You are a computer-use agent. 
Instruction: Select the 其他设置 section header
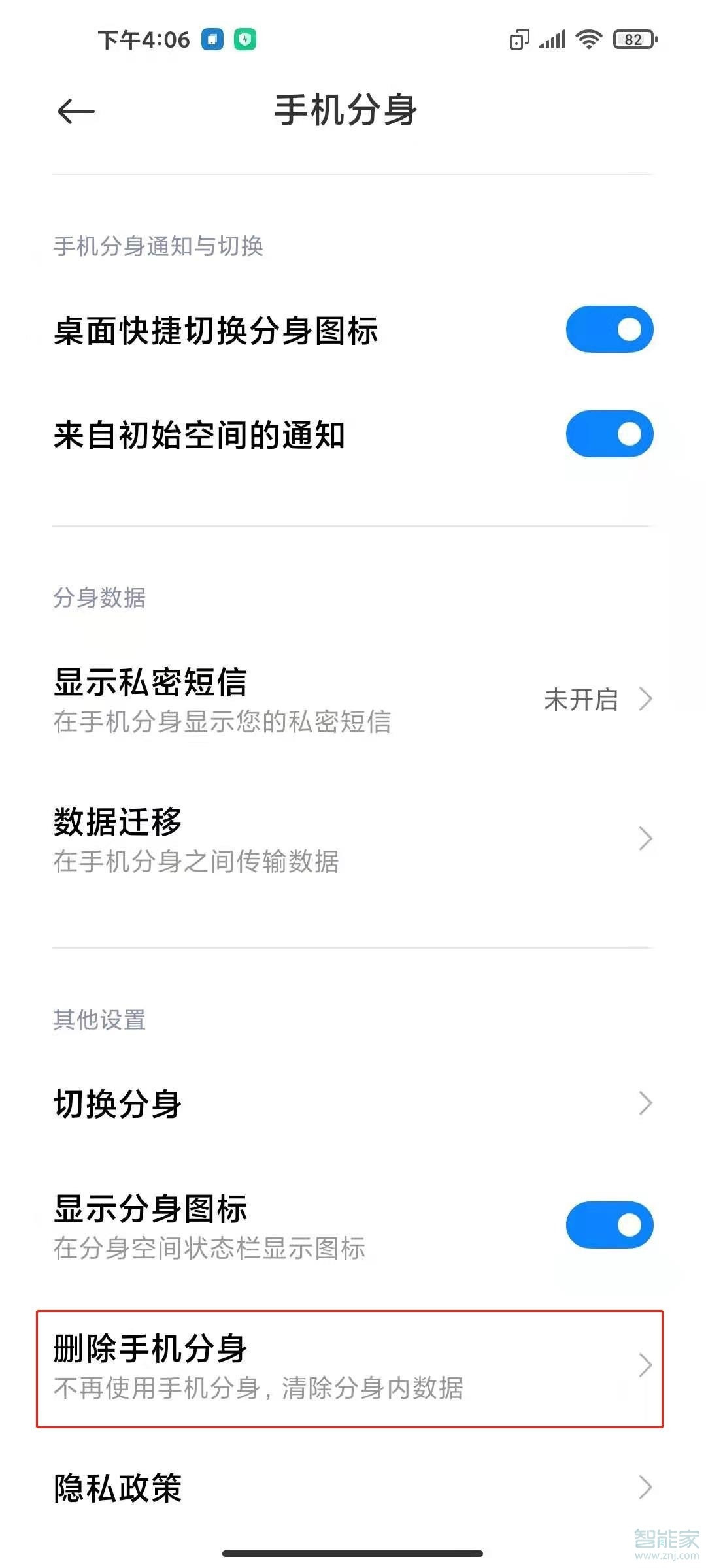coord(98,1017)
